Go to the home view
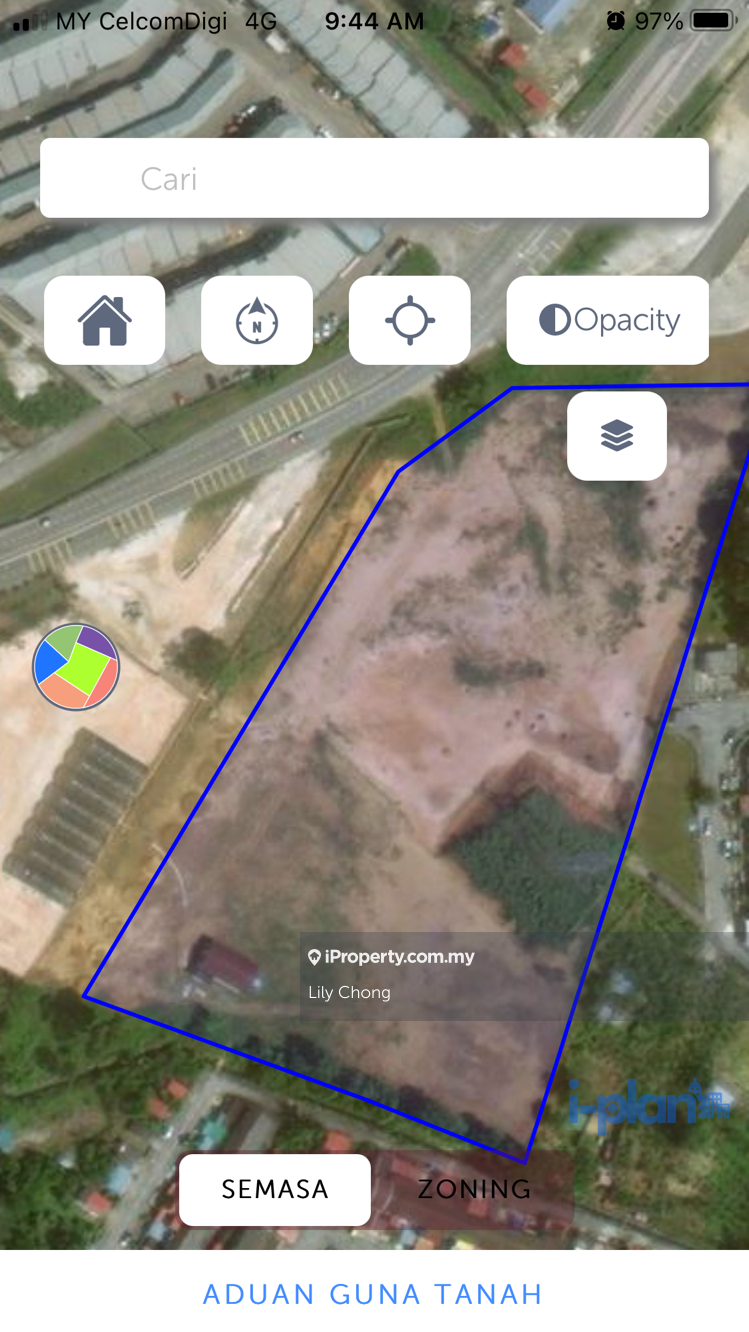Screen dimensions: 749x1332 105,321
